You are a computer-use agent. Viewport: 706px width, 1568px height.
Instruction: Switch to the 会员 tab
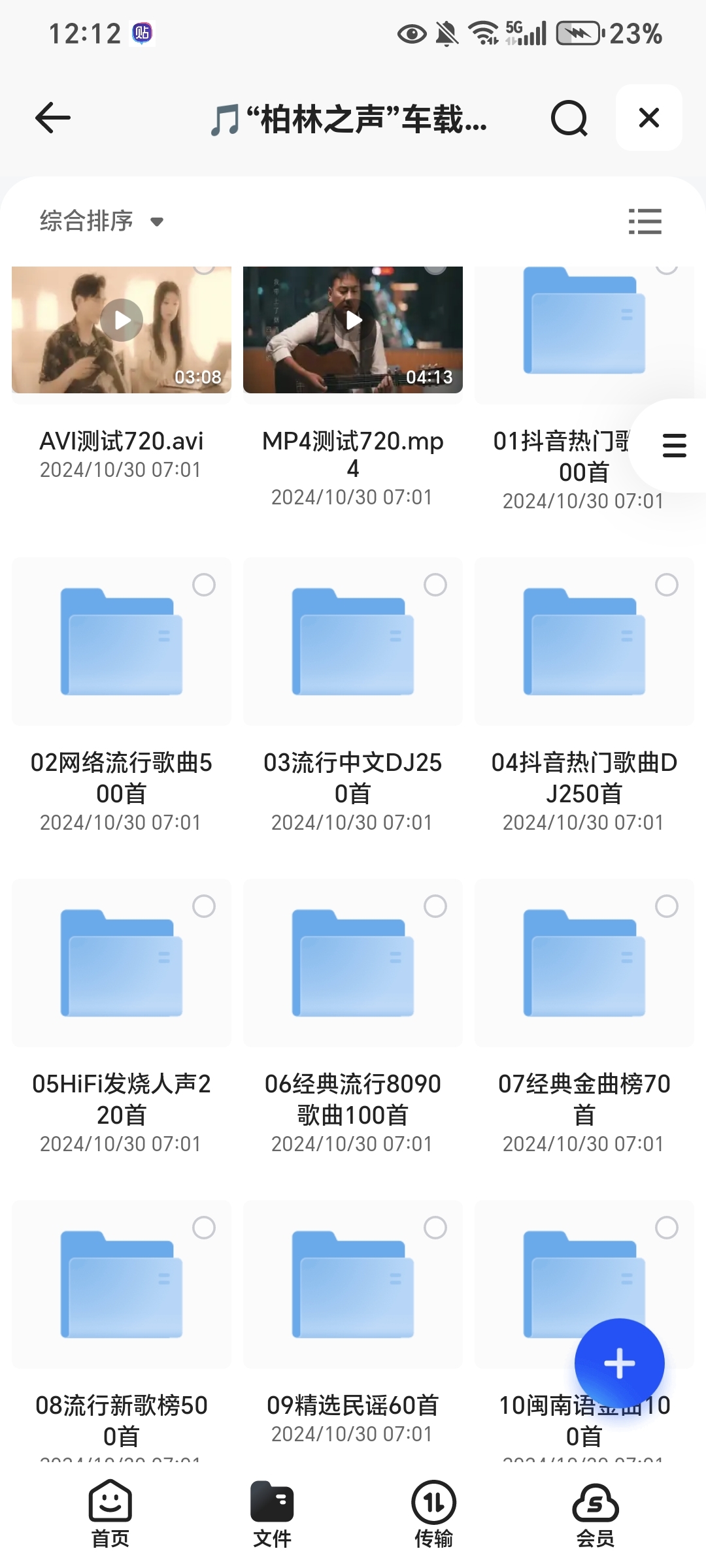(596, 1514)
